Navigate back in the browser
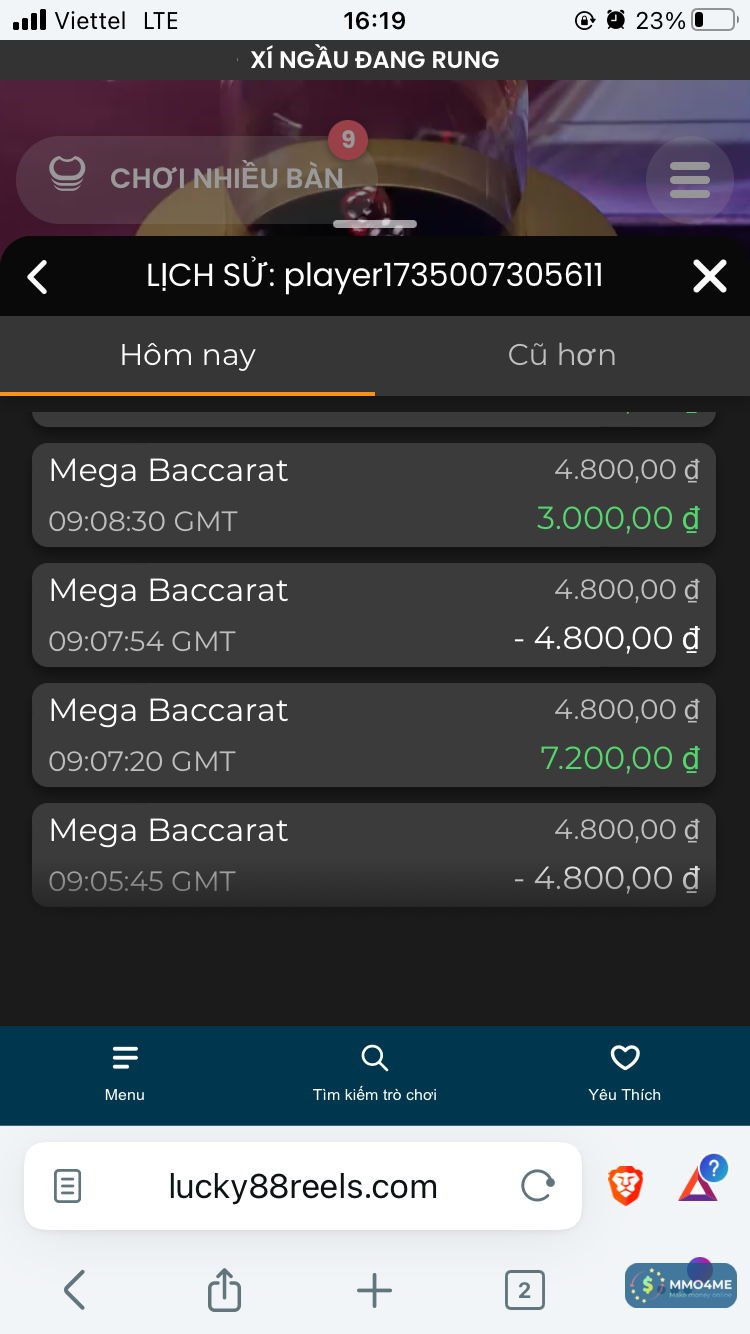Screen dimensions: 750x1334 pyautogui.click(x=74, y=1290)
